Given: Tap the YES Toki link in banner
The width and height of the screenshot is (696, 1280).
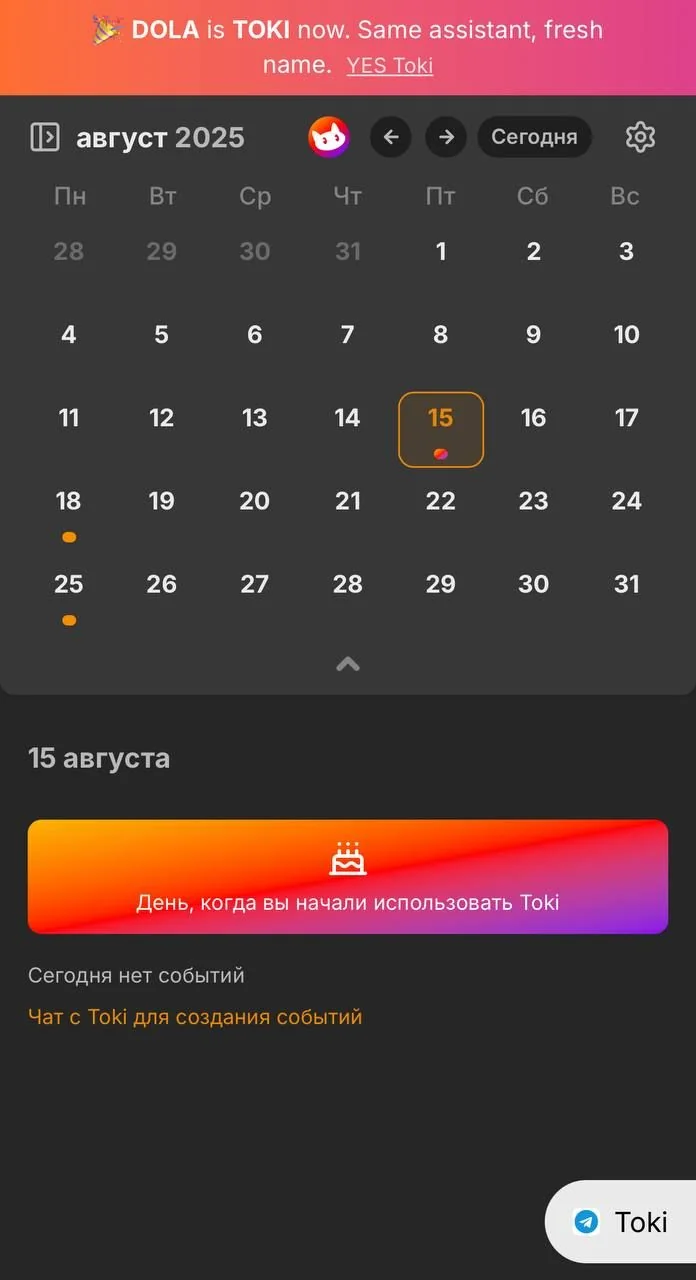Looking at the screenshot, I should pyautogui.click(x=390, y=66).
